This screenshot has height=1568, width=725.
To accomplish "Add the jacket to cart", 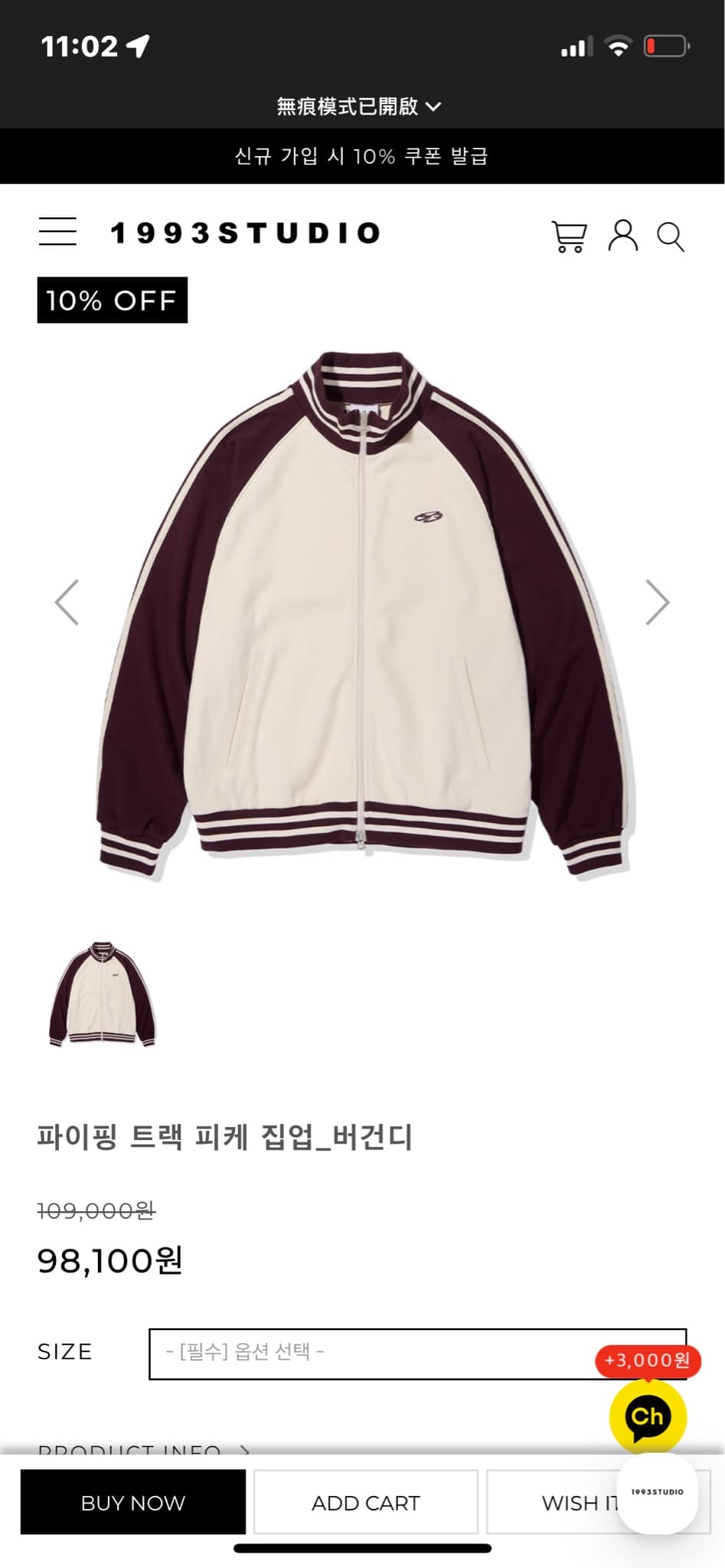I will [366, 1502].
